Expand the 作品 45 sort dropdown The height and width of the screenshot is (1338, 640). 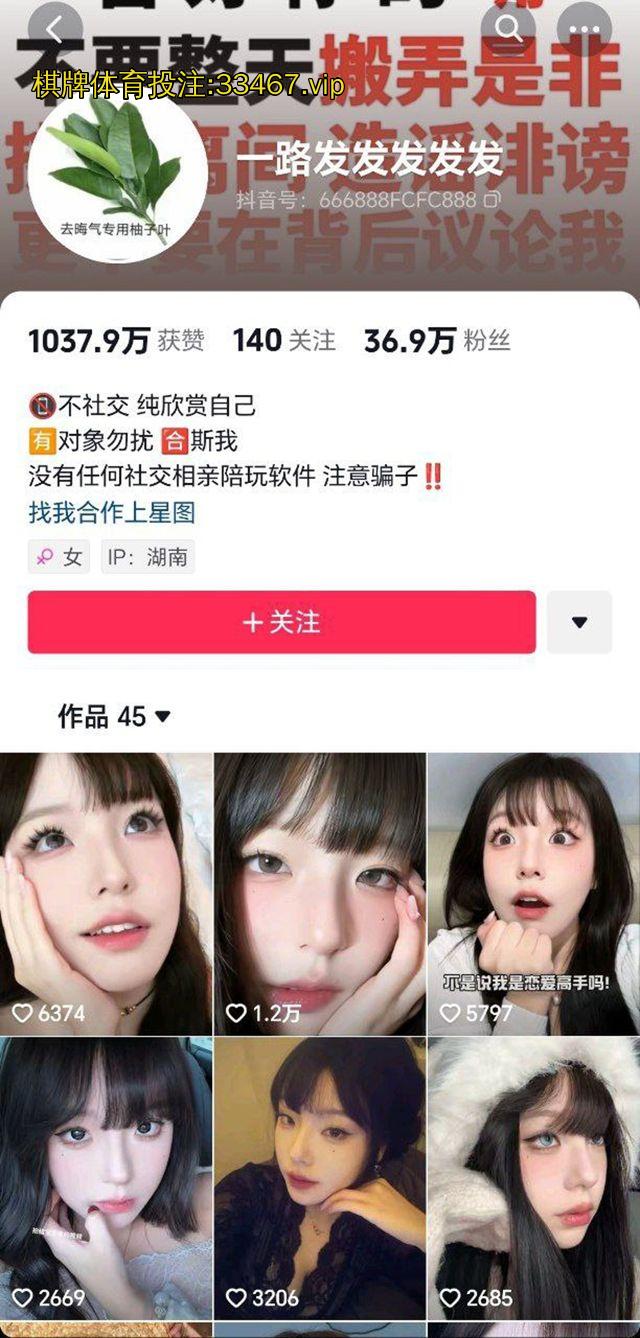point(115,716)
